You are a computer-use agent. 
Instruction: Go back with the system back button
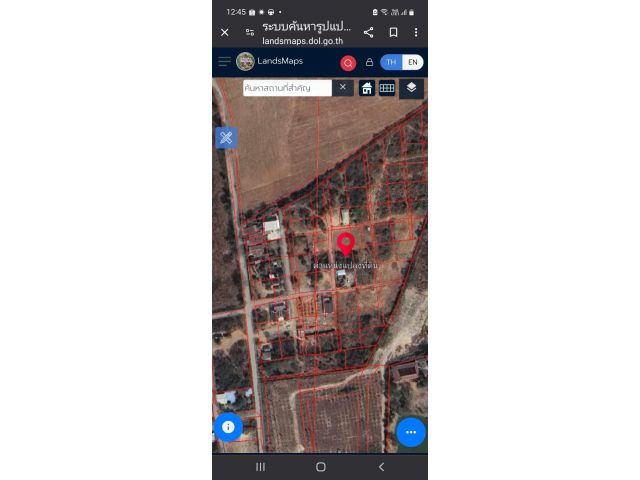click(381, 467)
